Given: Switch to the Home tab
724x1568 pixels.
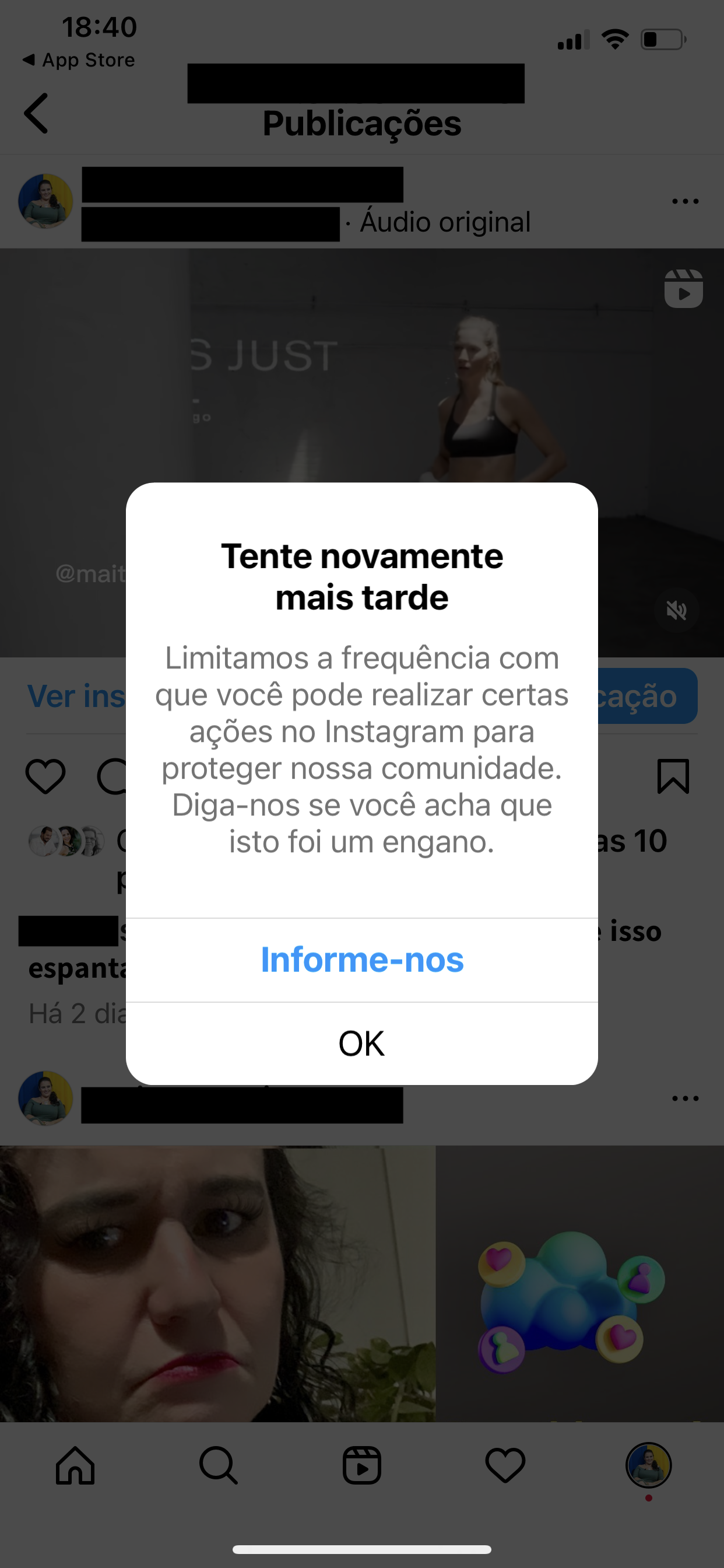Looking at the screenshot, I should tap(75, 1466).
